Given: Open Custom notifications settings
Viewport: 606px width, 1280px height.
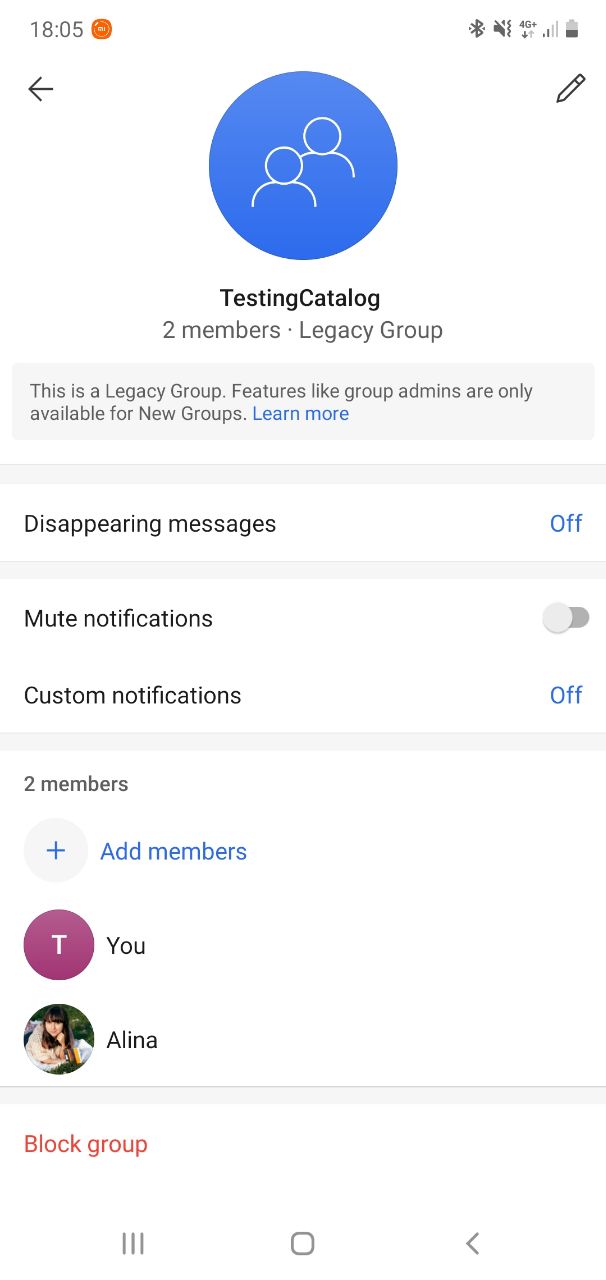Looking at the screenshot, I should click(x=303, y=695).
